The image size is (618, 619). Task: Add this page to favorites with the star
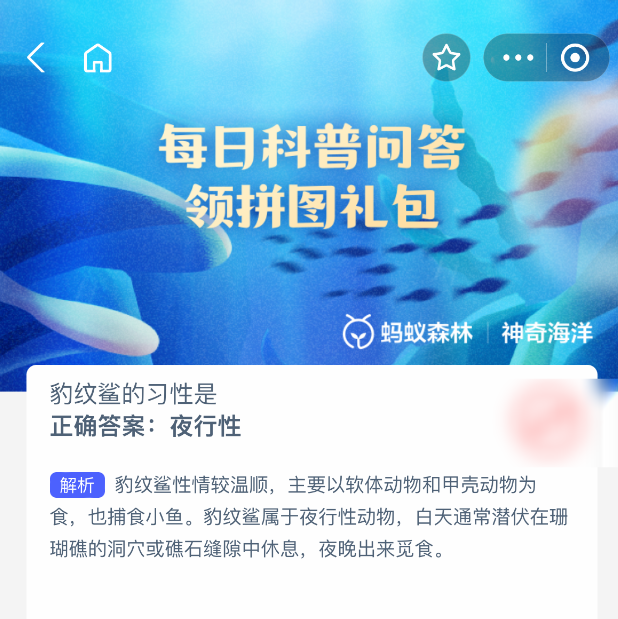[x=446, y=58]
